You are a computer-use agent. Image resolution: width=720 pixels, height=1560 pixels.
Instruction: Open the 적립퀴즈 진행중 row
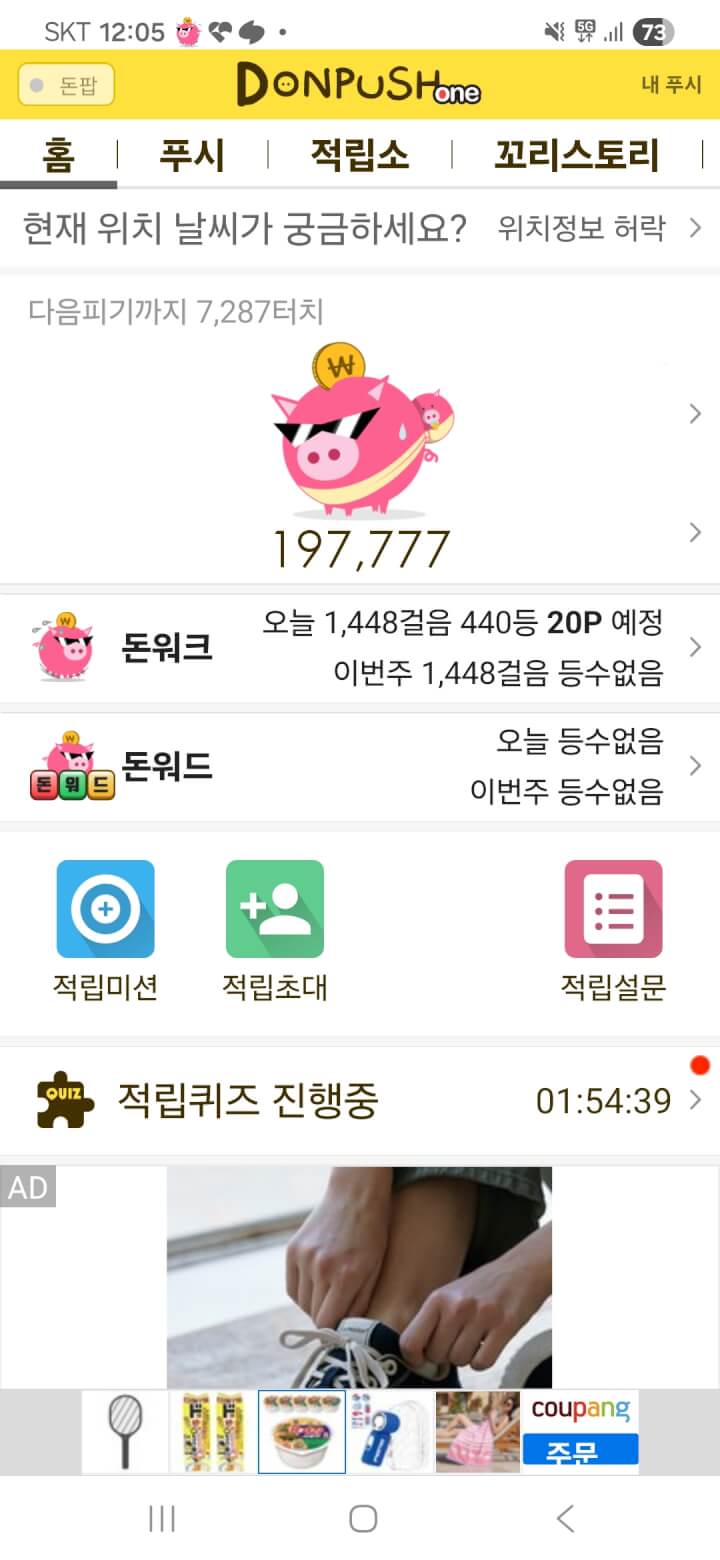point(360,1101)
